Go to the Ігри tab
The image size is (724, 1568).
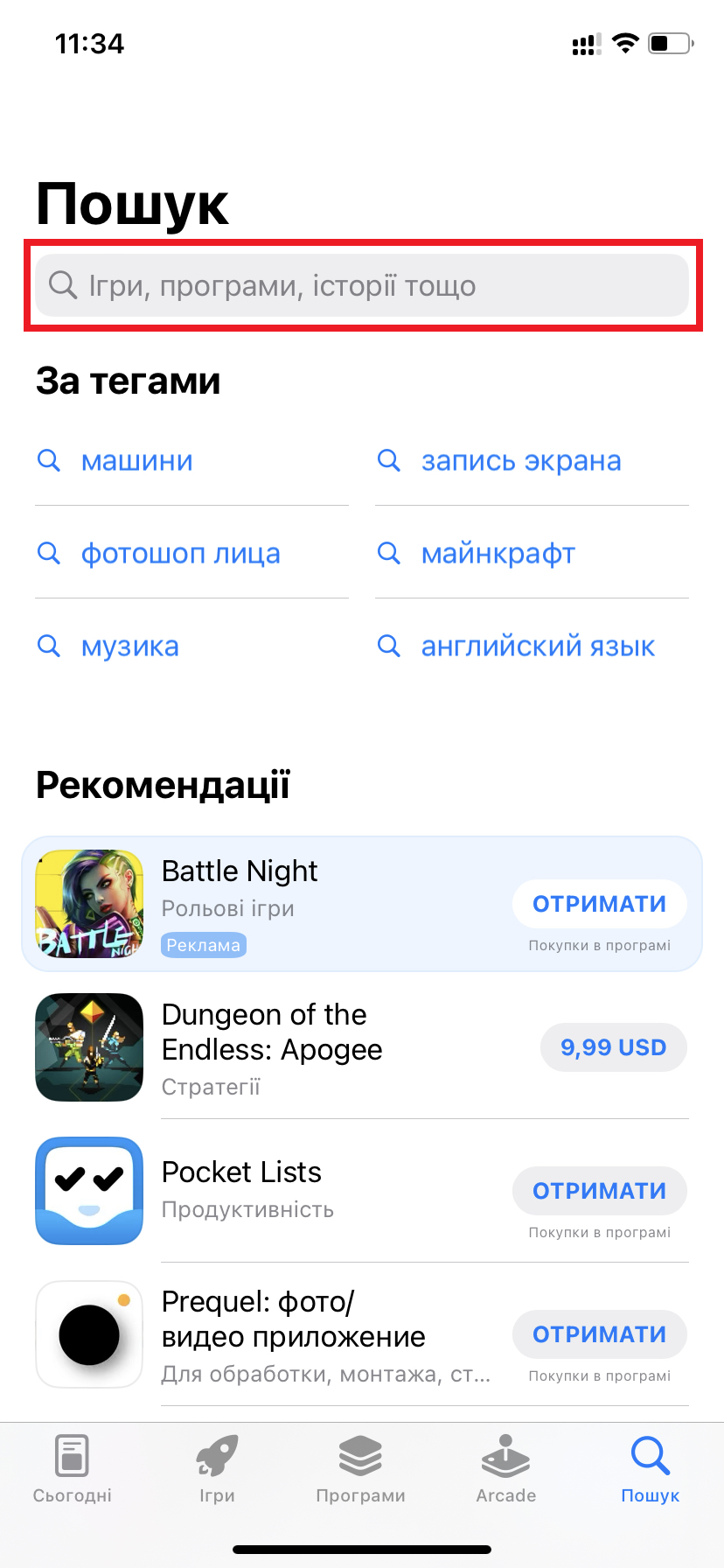point(217,1470)
